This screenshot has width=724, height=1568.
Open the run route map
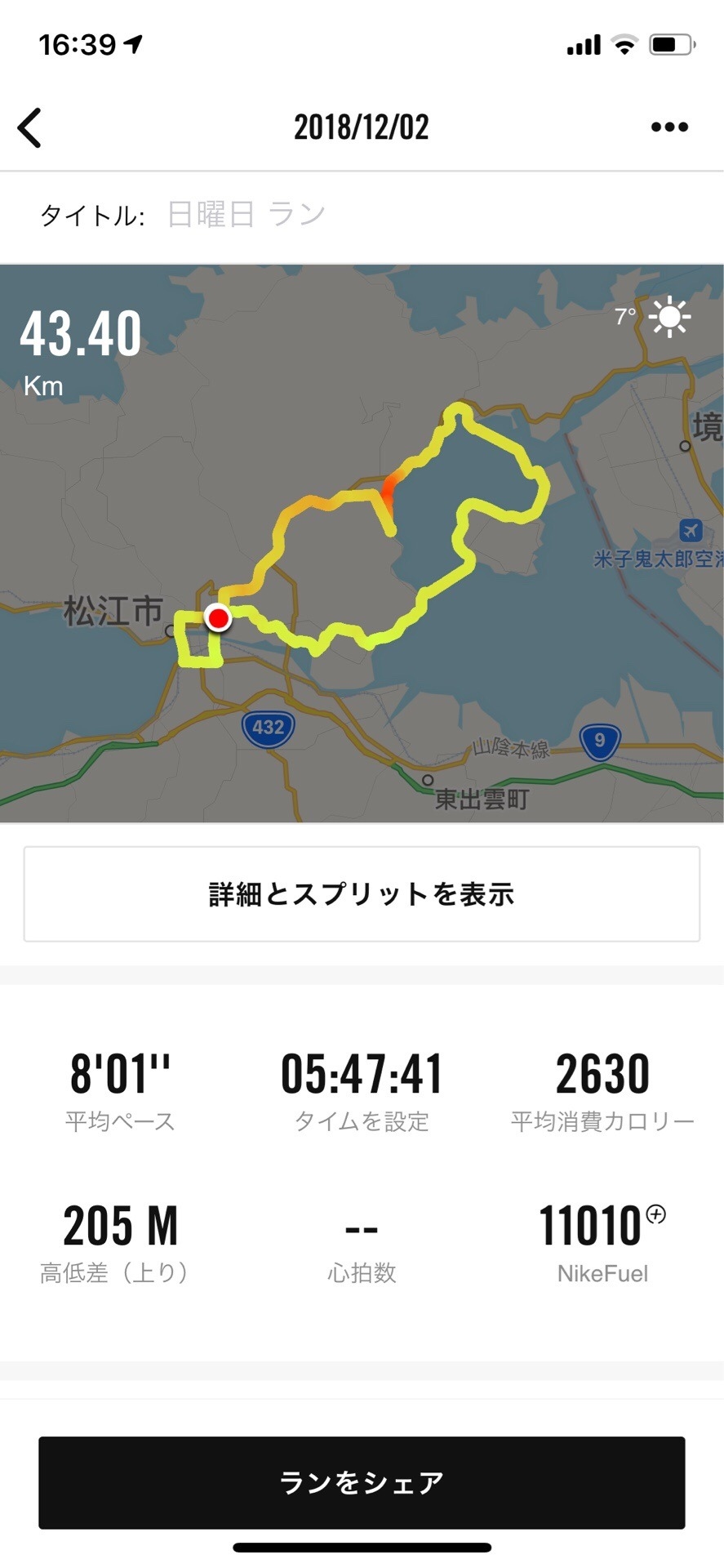tap(362, 543)
